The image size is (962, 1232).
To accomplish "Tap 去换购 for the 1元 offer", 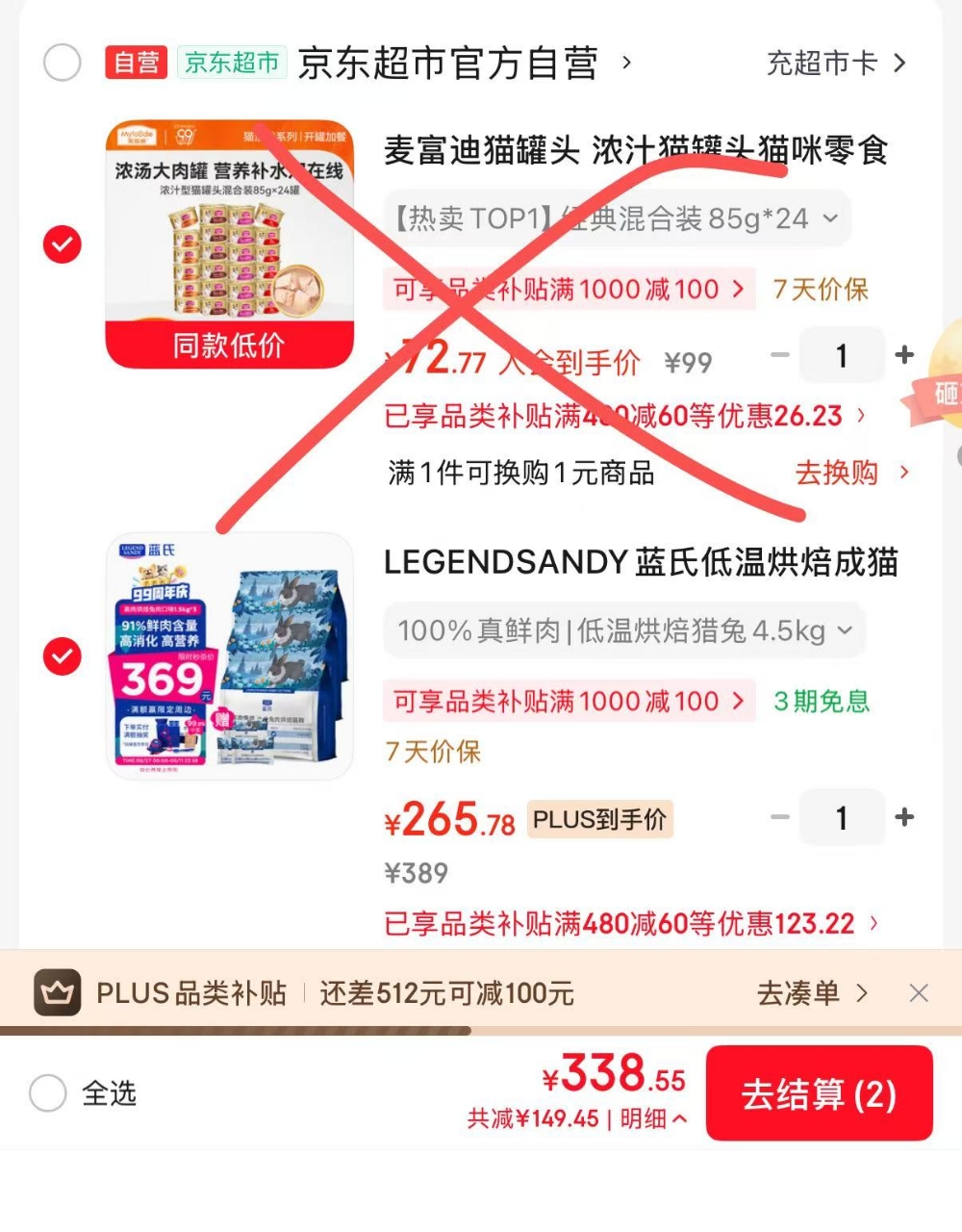I will tap(851, 473).
